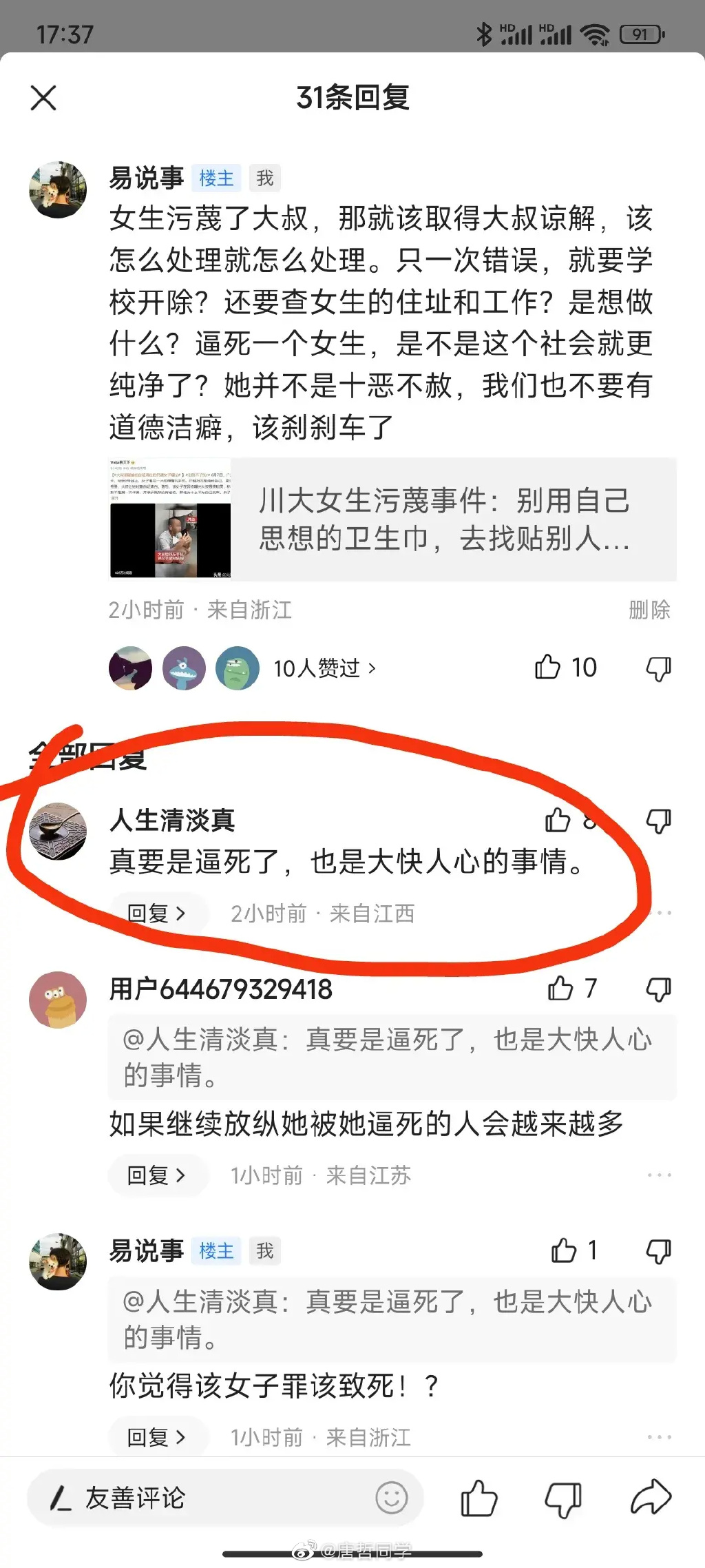Dislike 人生清淡真's circled comment
This screenshot has height=1568, width=705.
657,820
